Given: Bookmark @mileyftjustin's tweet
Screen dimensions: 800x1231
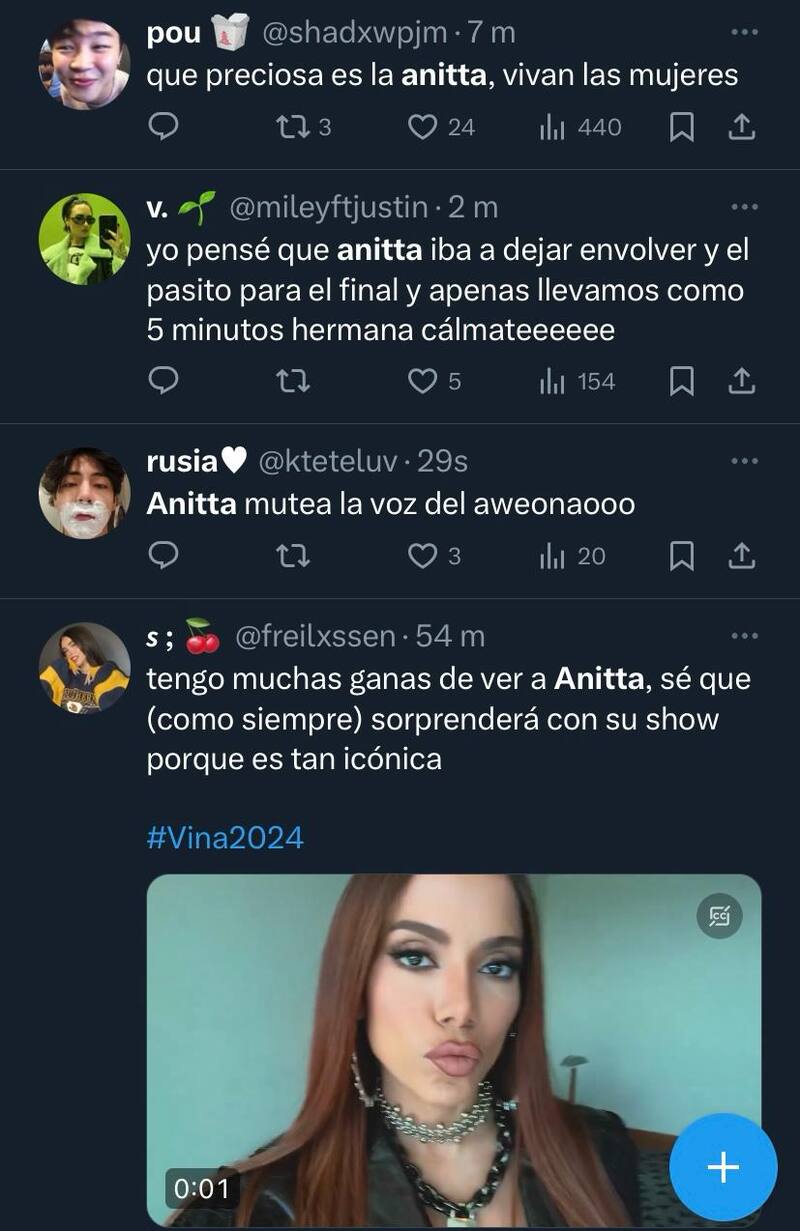Looking at the screenshot, I should [x=683, y=381].
